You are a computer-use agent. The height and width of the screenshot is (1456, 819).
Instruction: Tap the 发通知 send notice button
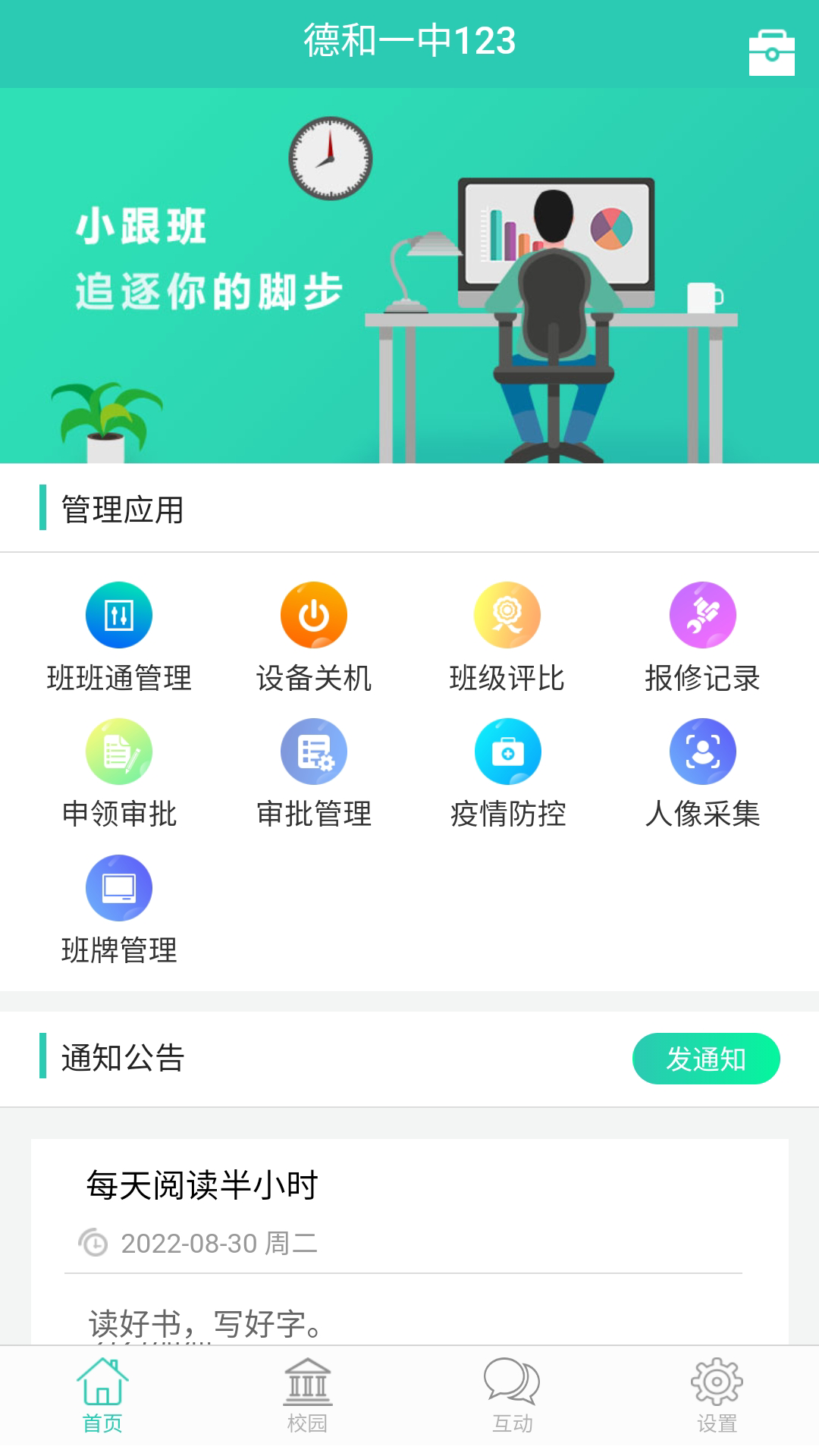(705, 1059)
